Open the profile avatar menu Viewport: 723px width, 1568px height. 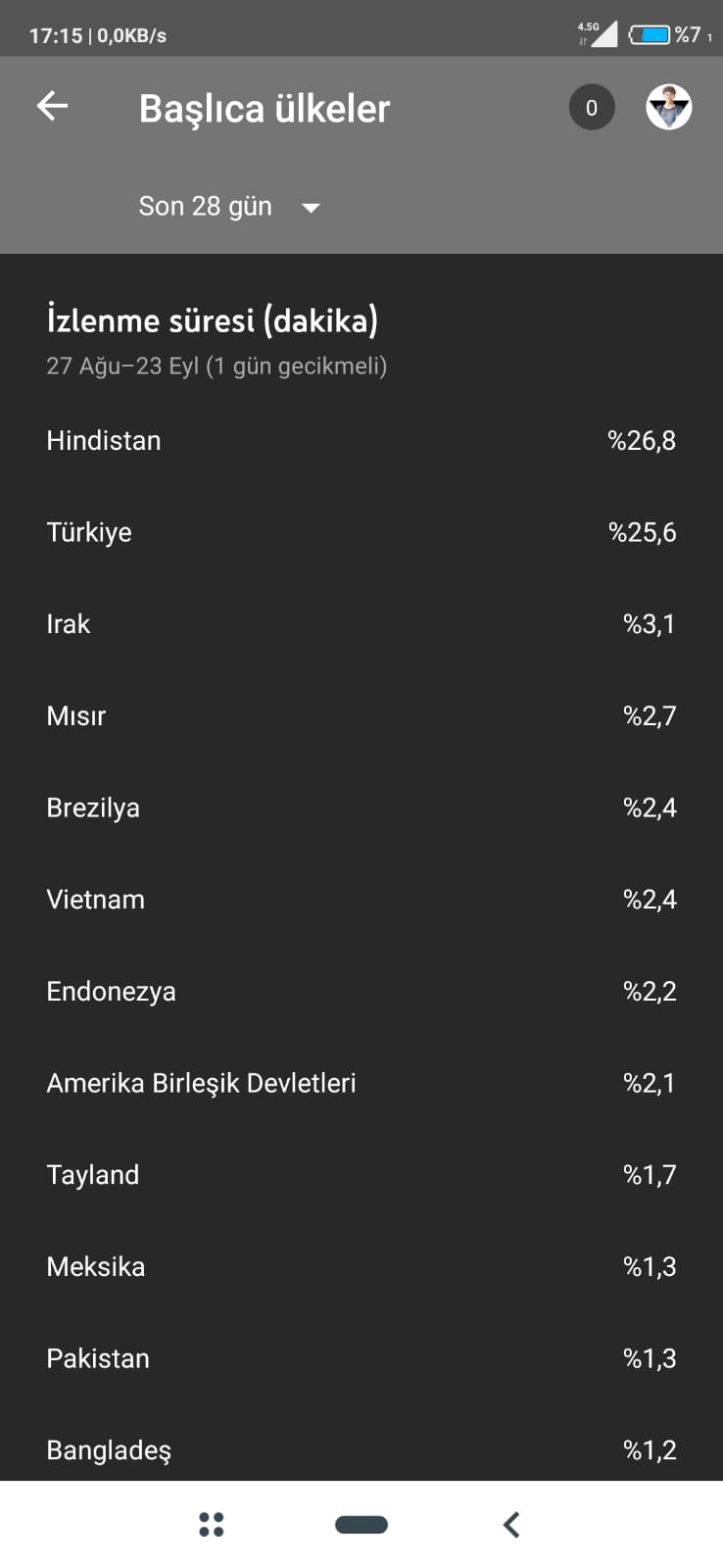point(669,108)
